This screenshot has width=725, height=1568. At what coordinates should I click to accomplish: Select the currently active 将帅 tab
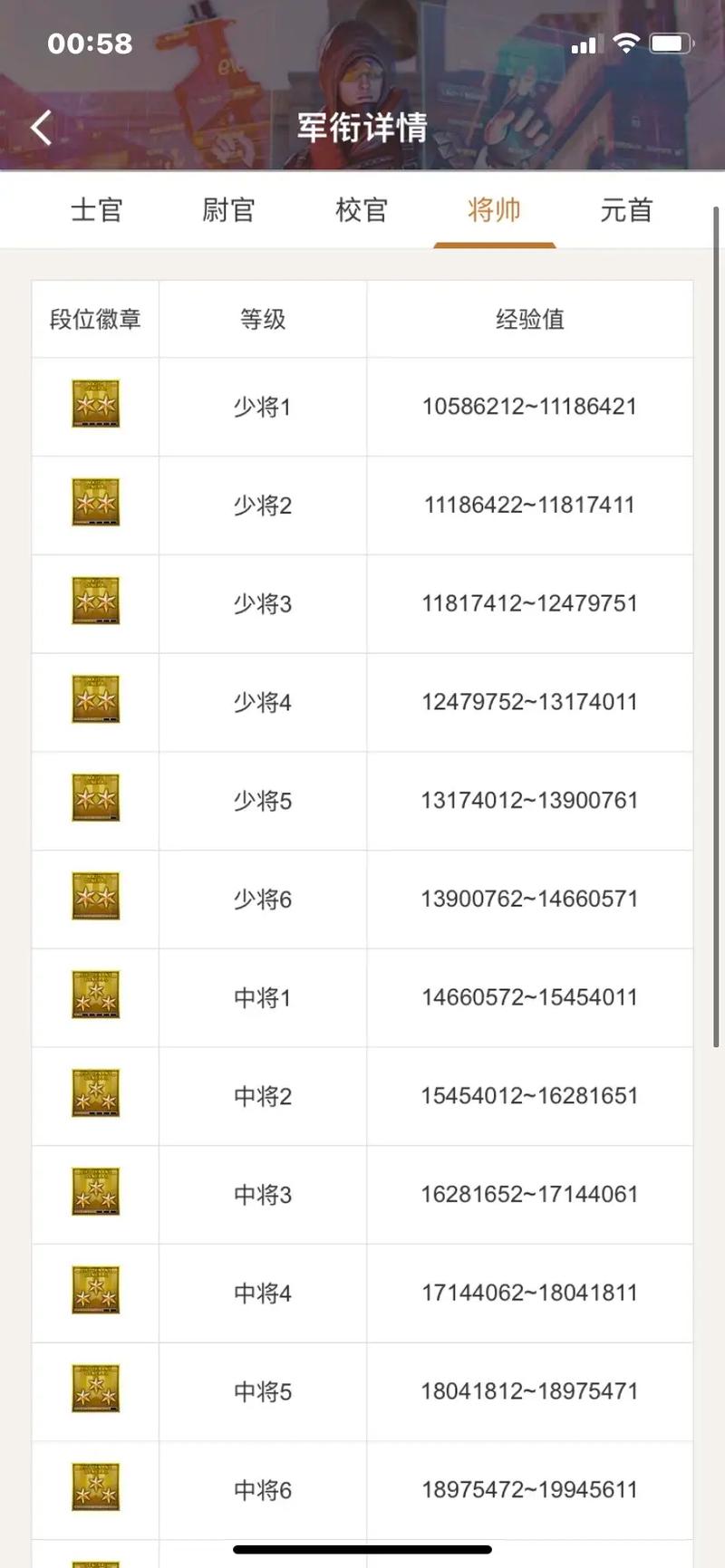tap(494, 210)
